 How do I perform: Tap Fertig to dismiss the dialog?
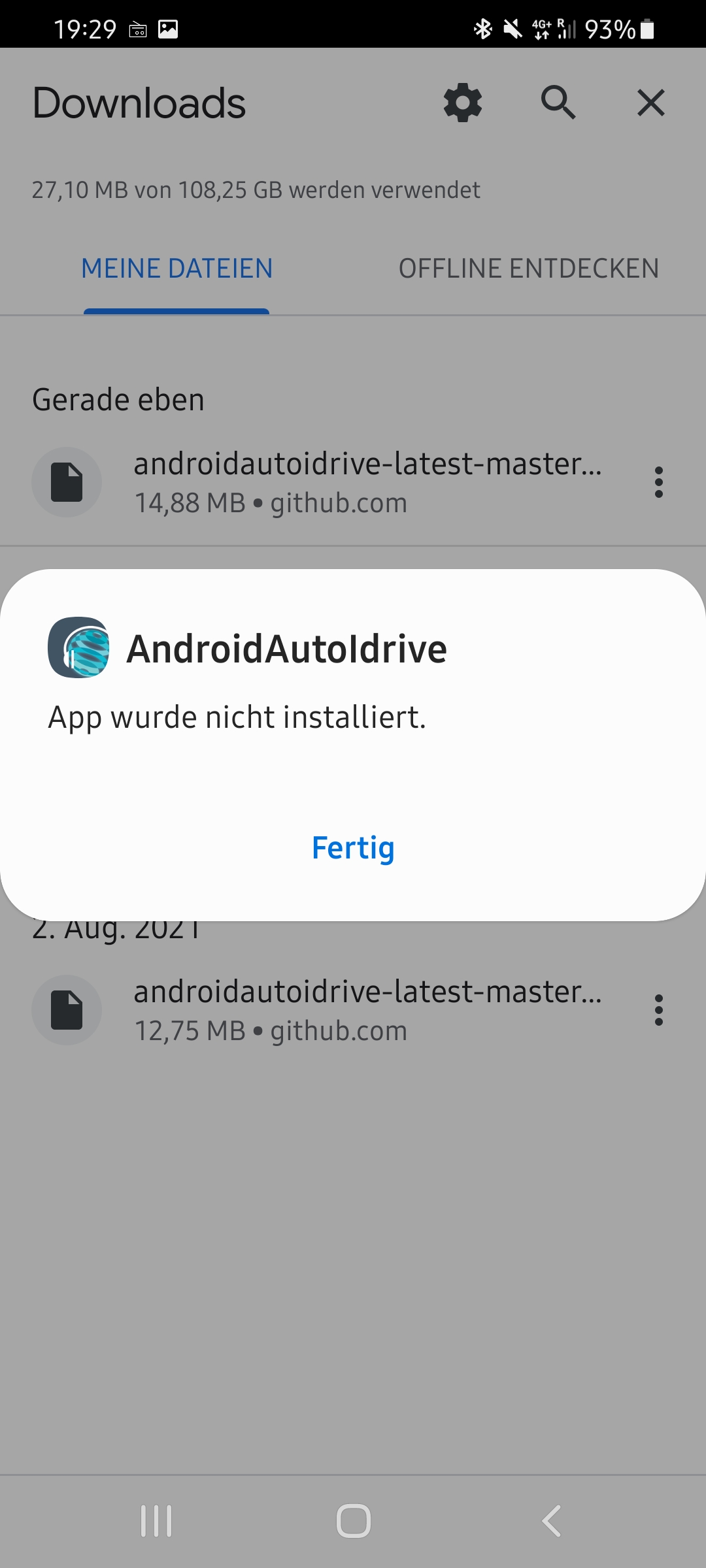[353, 848]
